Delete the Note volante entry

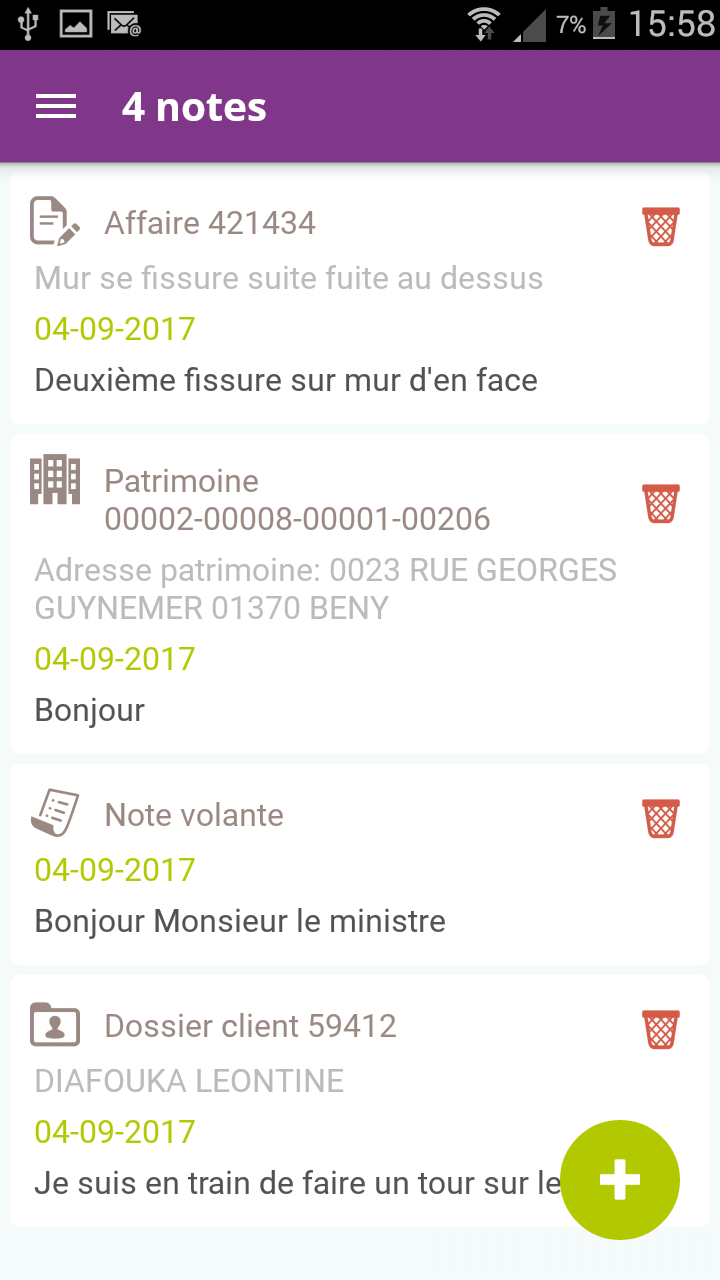(x=660, y=818)
